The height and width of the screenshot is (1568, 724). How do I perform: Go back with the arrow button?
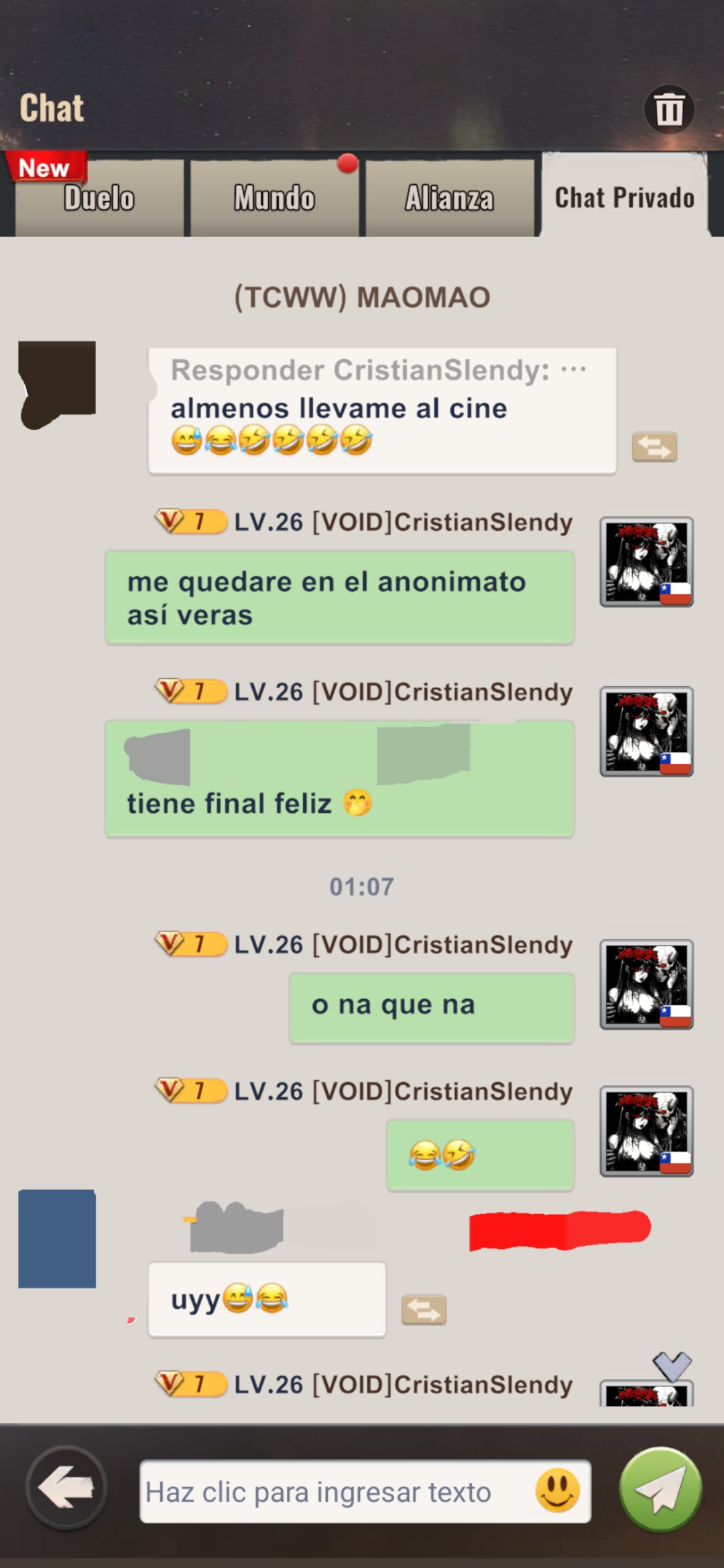coord(66,1488)
